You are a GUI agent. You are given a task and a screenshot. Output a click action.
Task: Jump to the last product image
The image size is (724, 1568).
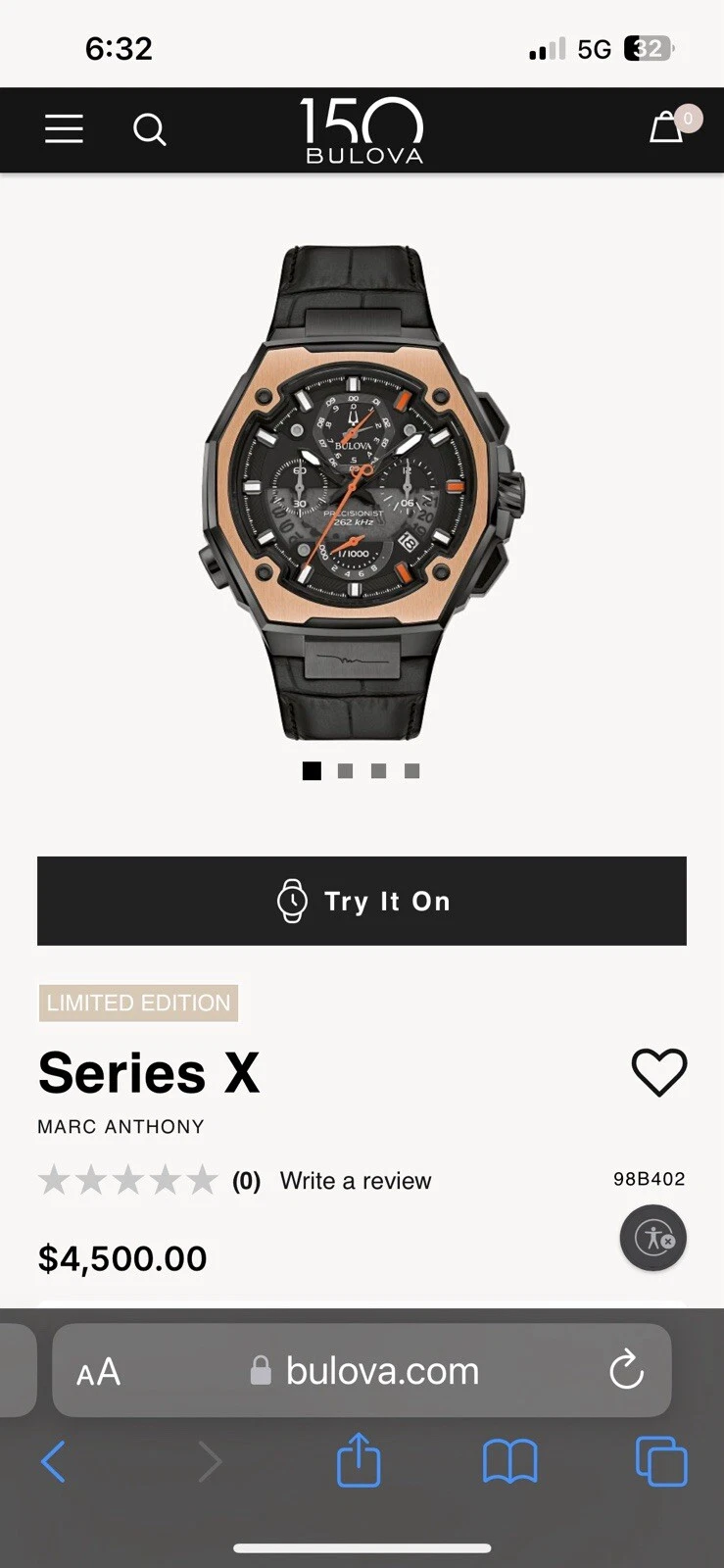pos(412,771)
